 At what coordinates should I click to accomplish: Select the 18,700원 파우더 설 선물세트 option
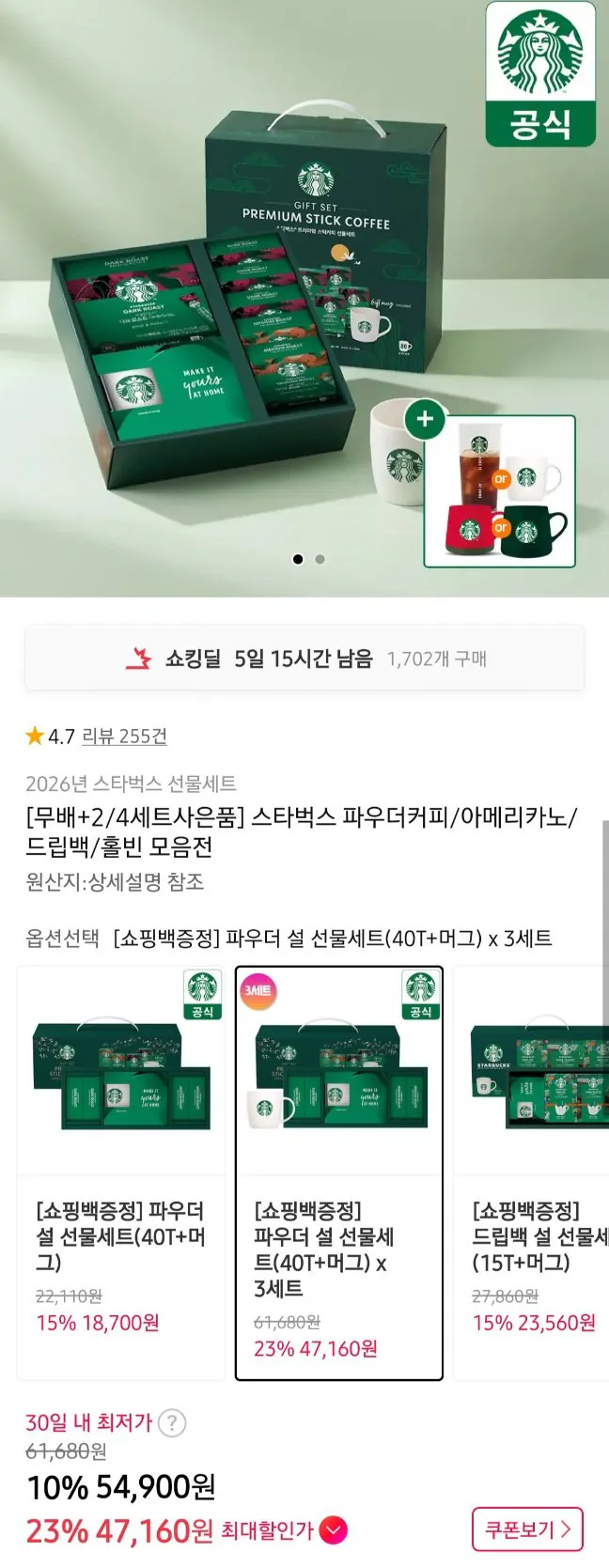pos(120,1172)
